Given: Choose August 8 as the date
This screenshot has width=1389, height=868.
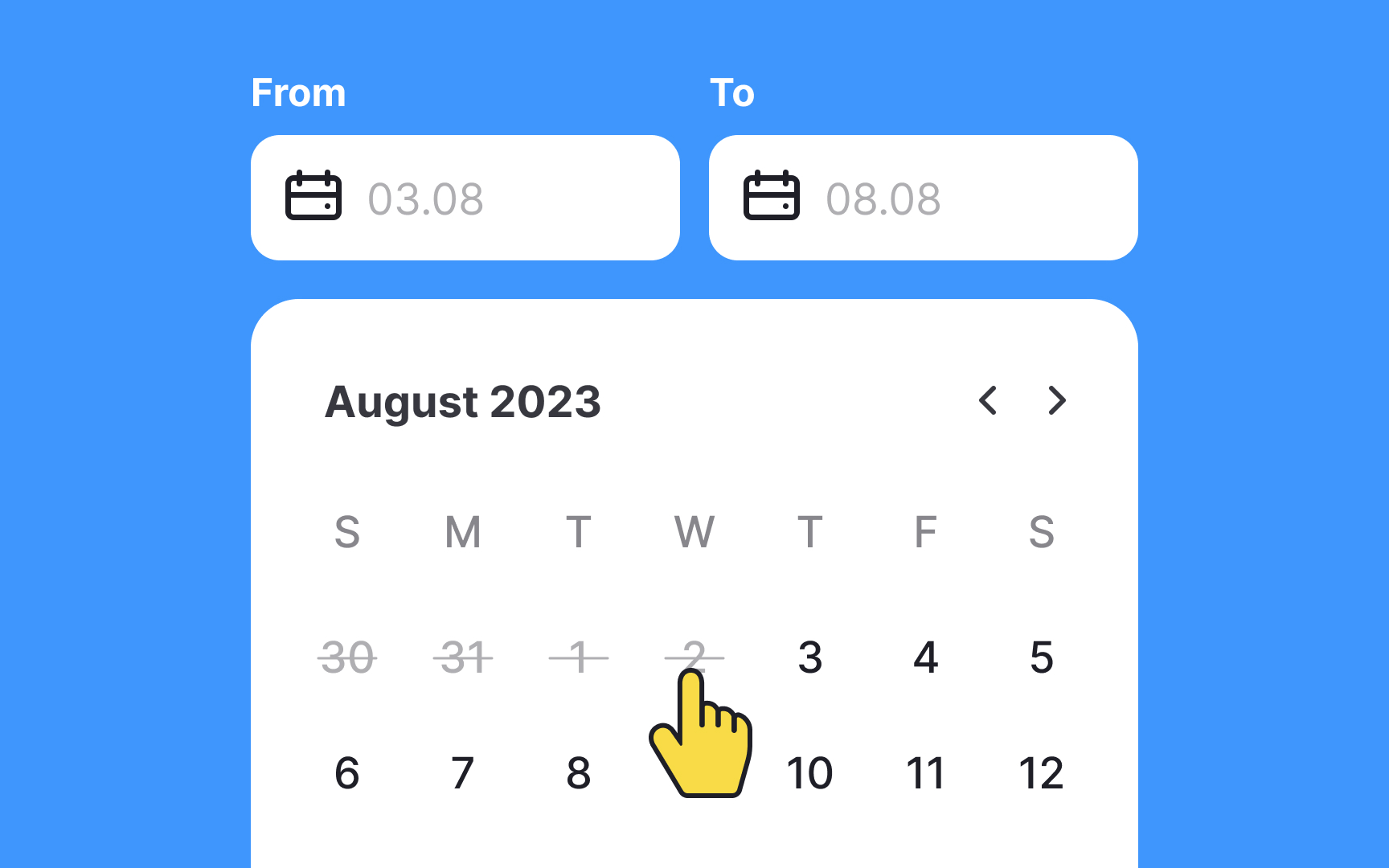Looking at the screenshot, I should click(579, 773).
